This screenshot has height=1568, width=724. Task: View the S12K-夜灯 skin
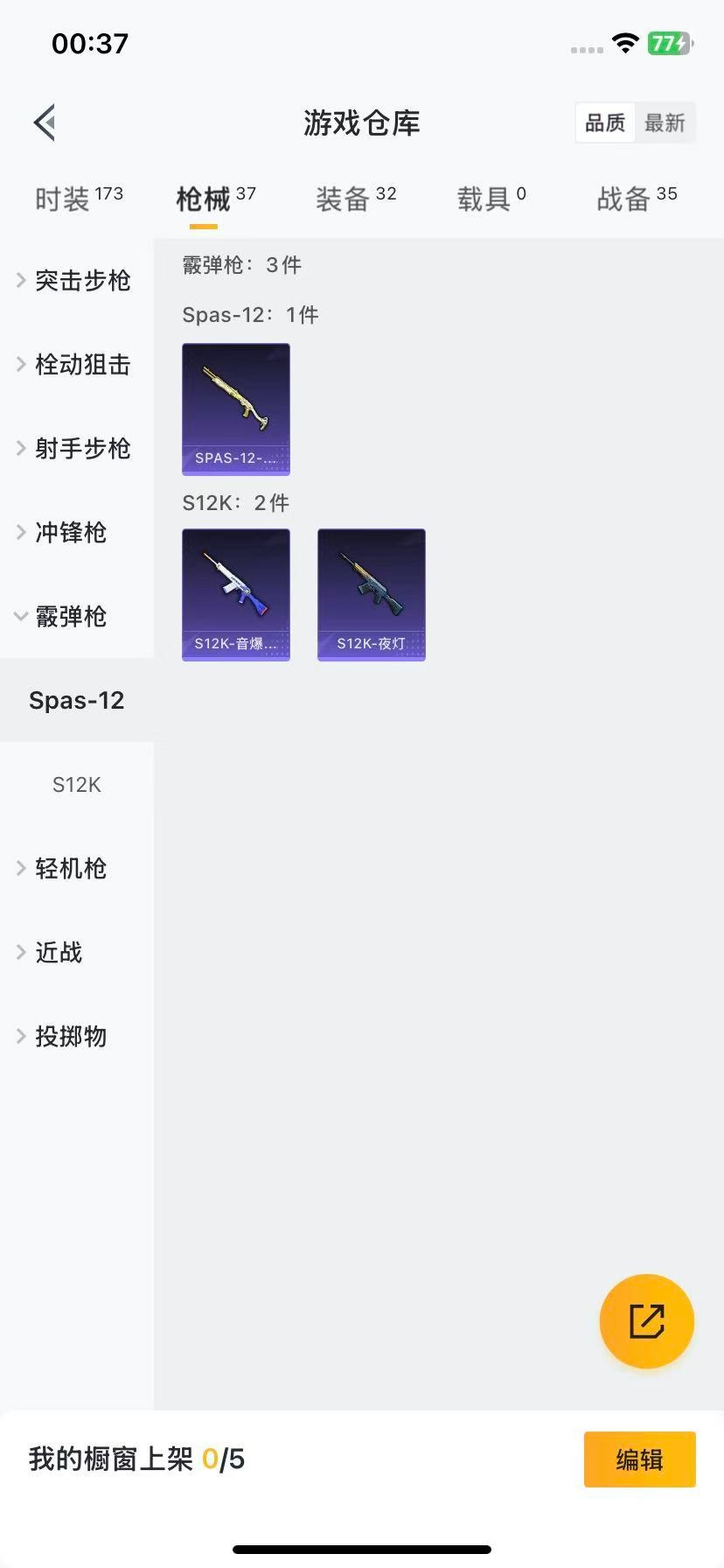pyautogui.click(x=371, y=594)
